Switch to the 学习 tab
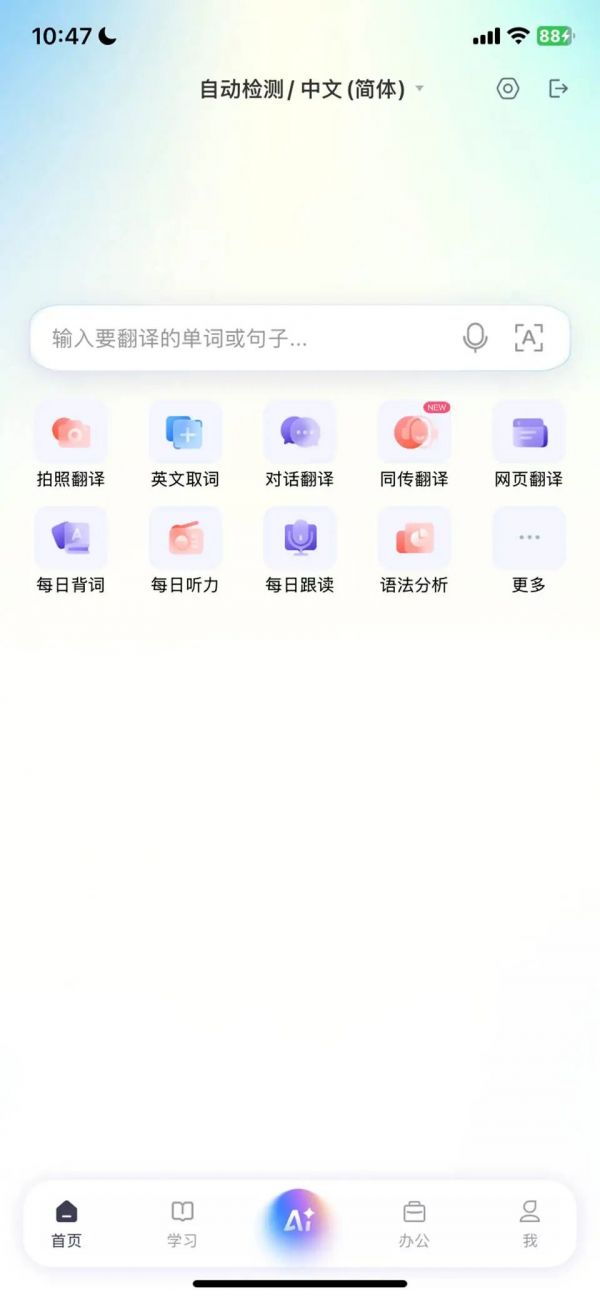The width and height of the screenshot is (600, 1299). tap(182, 1223)
